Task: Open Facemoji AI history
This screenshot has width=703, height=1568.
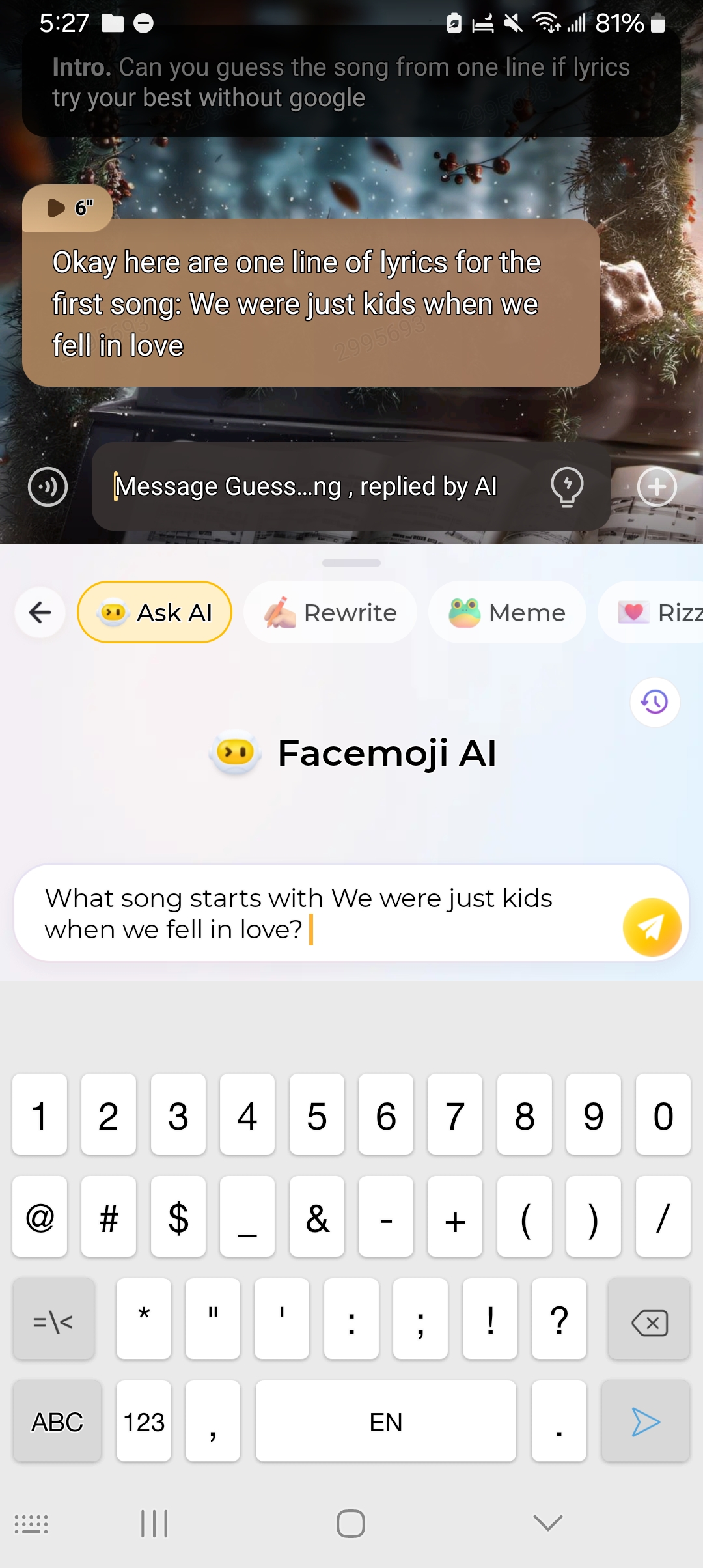Action: pos(655,702)
